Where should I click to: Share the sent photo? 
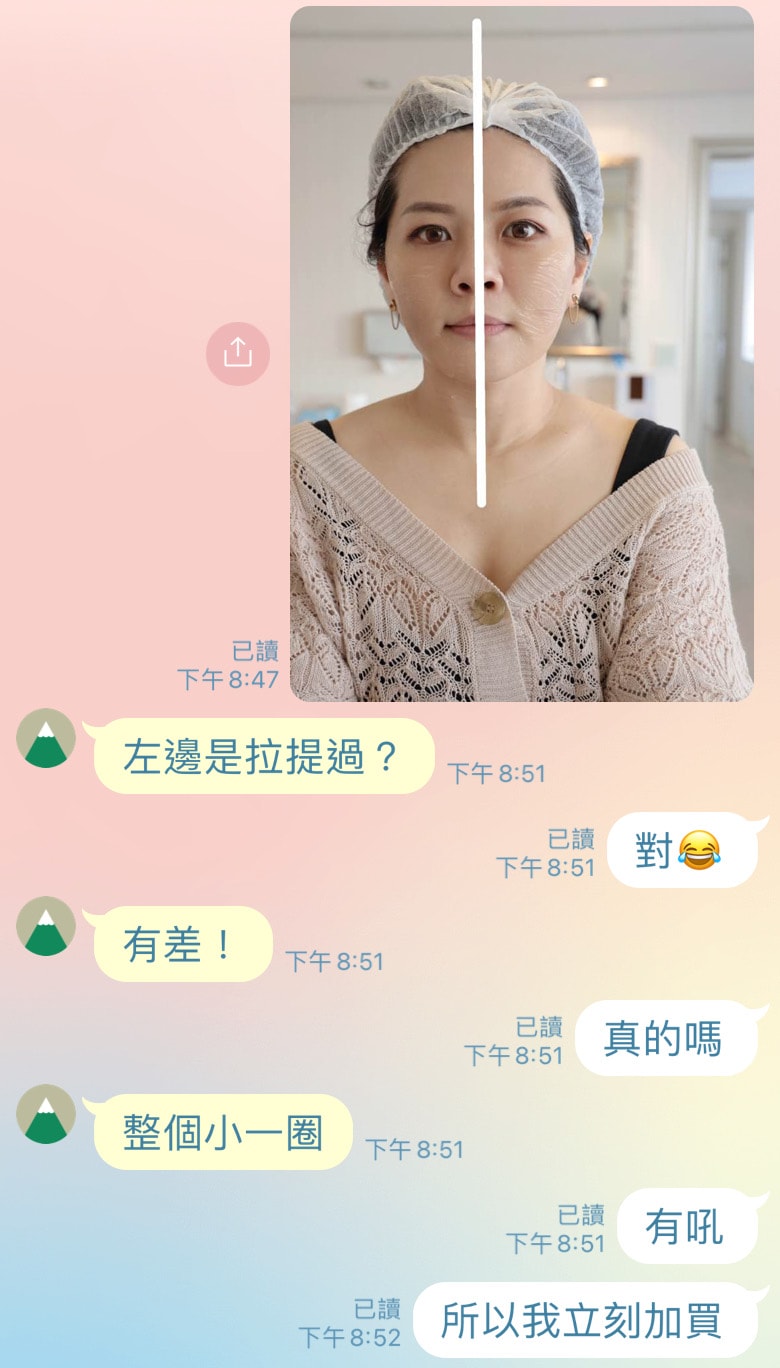tap(238, 353)
